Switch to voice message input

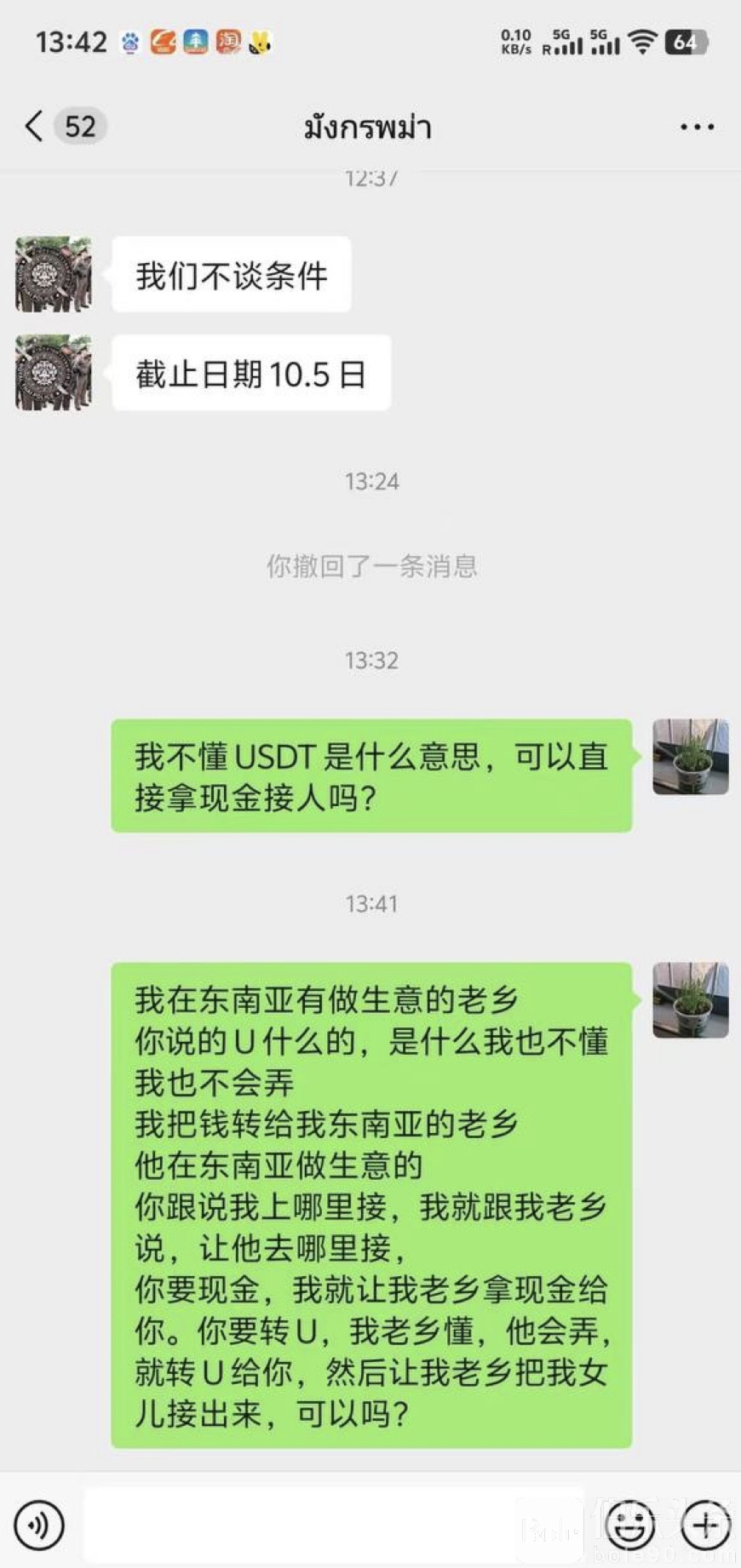pyautogui.click(x=38, y=1525)
